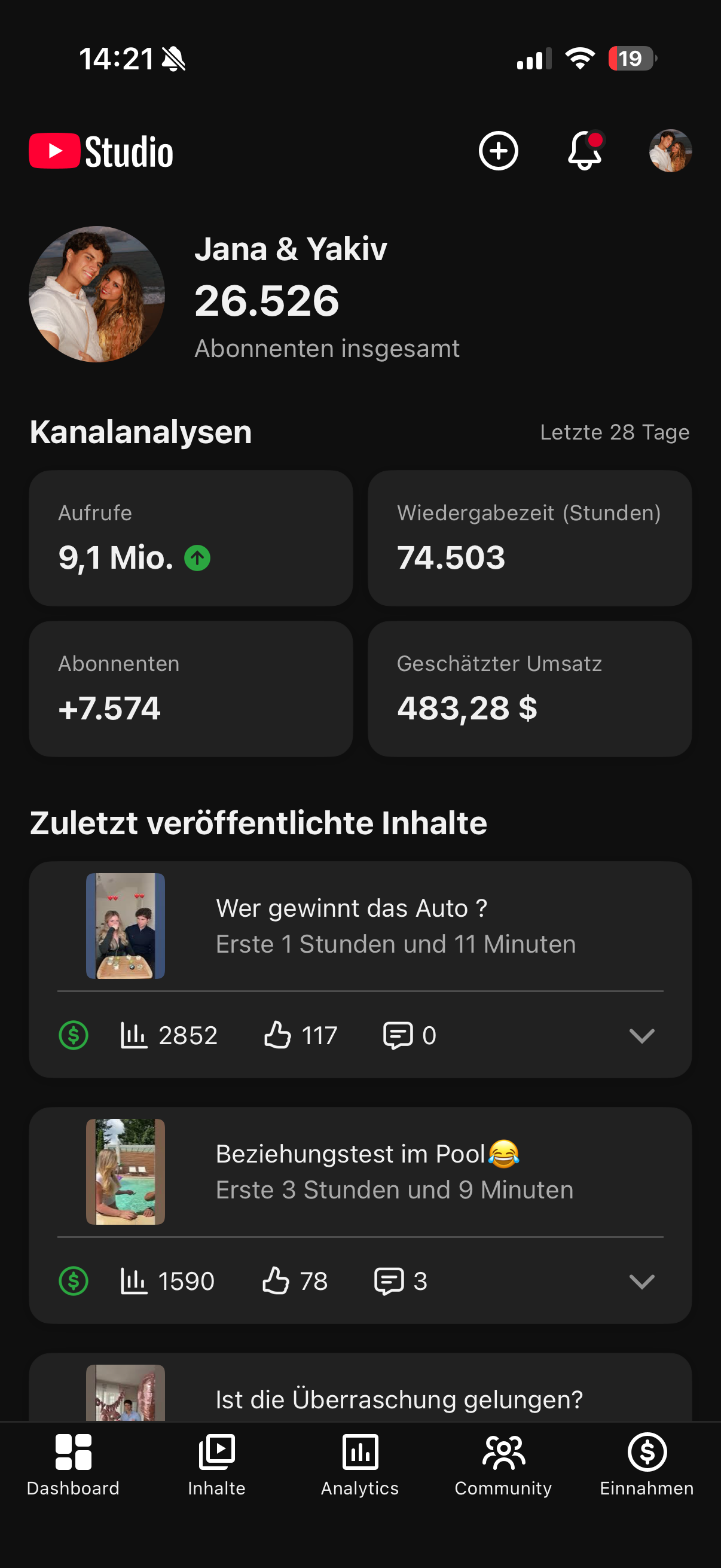
Task: Open the Wiedergabezeit (Stunden) card
Action: [x=529, y=538]
